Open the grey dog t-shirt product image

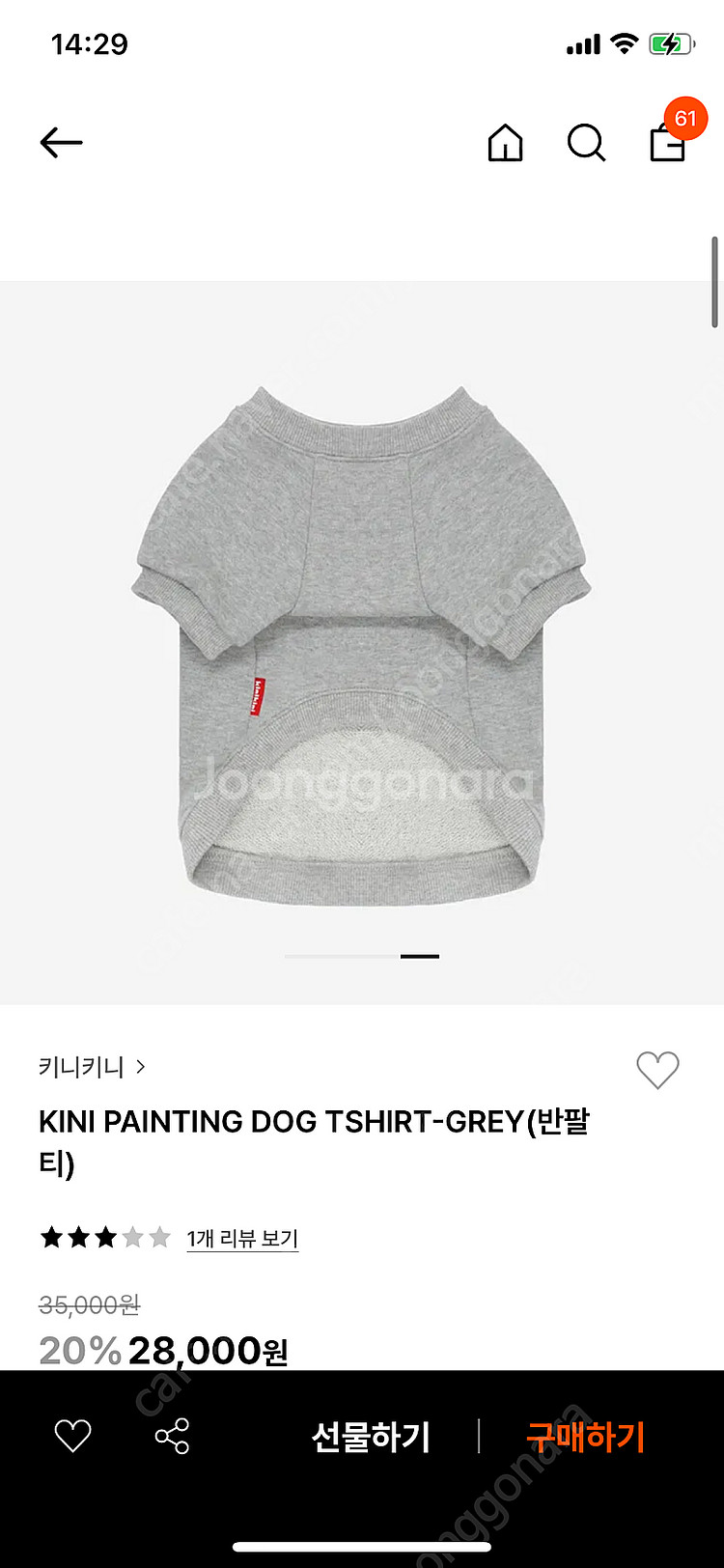click(361, 642)
